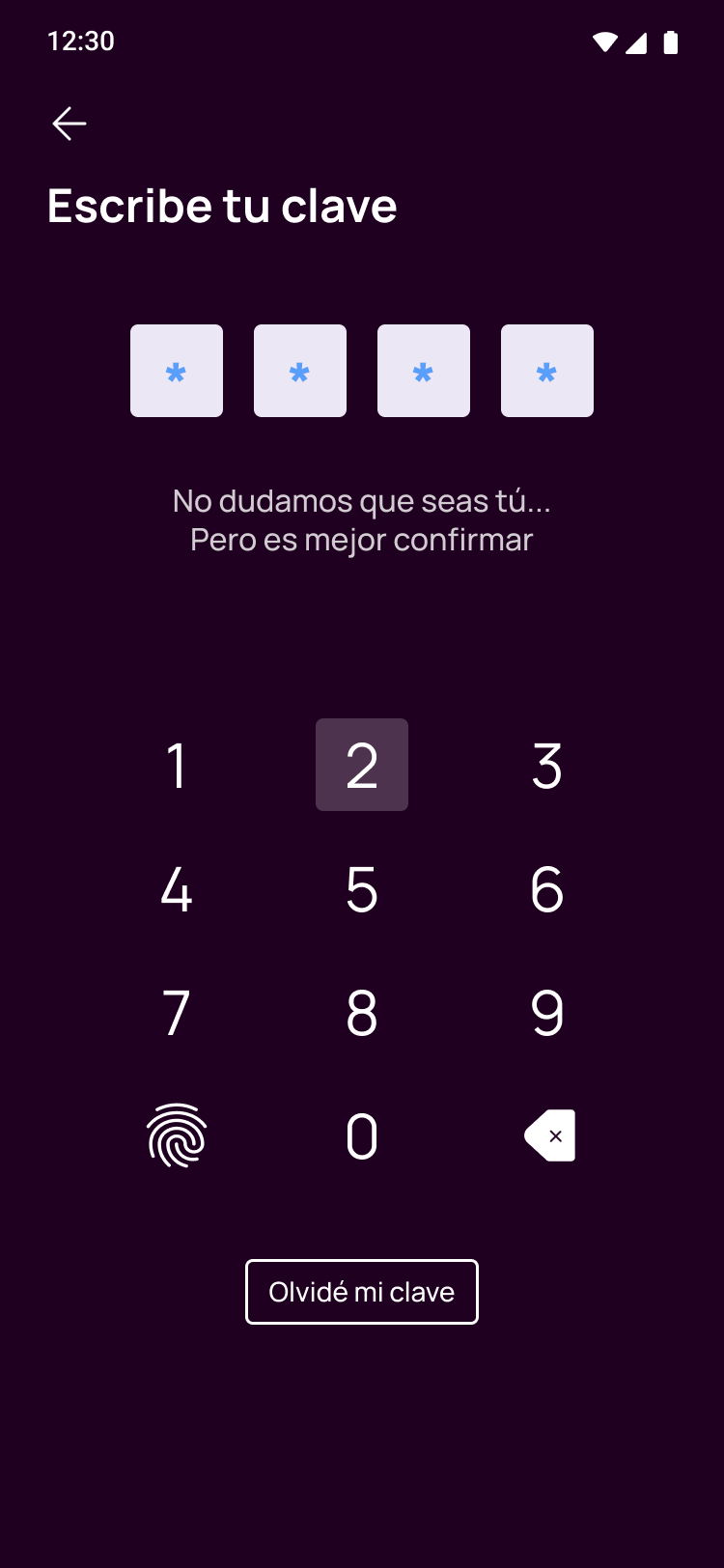Tap the number 0 key
The image size is (724, 1568).
click(362, 1135)
